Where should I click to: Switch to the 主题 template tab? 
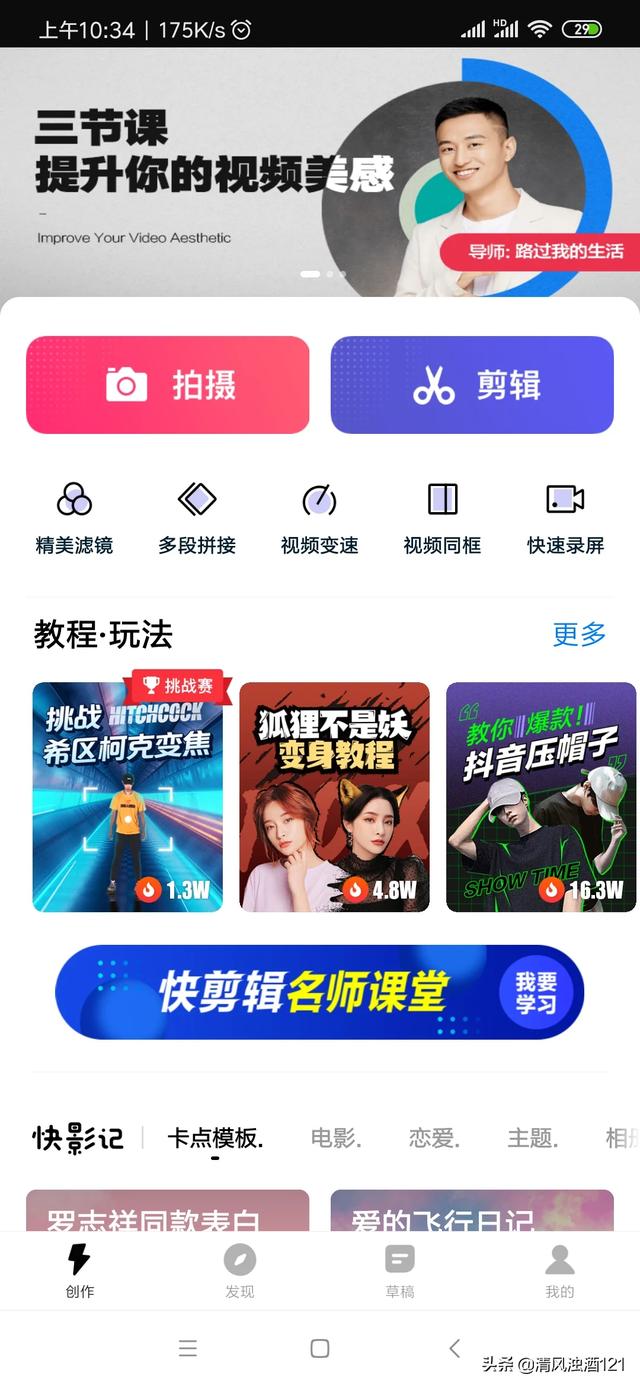coord(532,1138)
